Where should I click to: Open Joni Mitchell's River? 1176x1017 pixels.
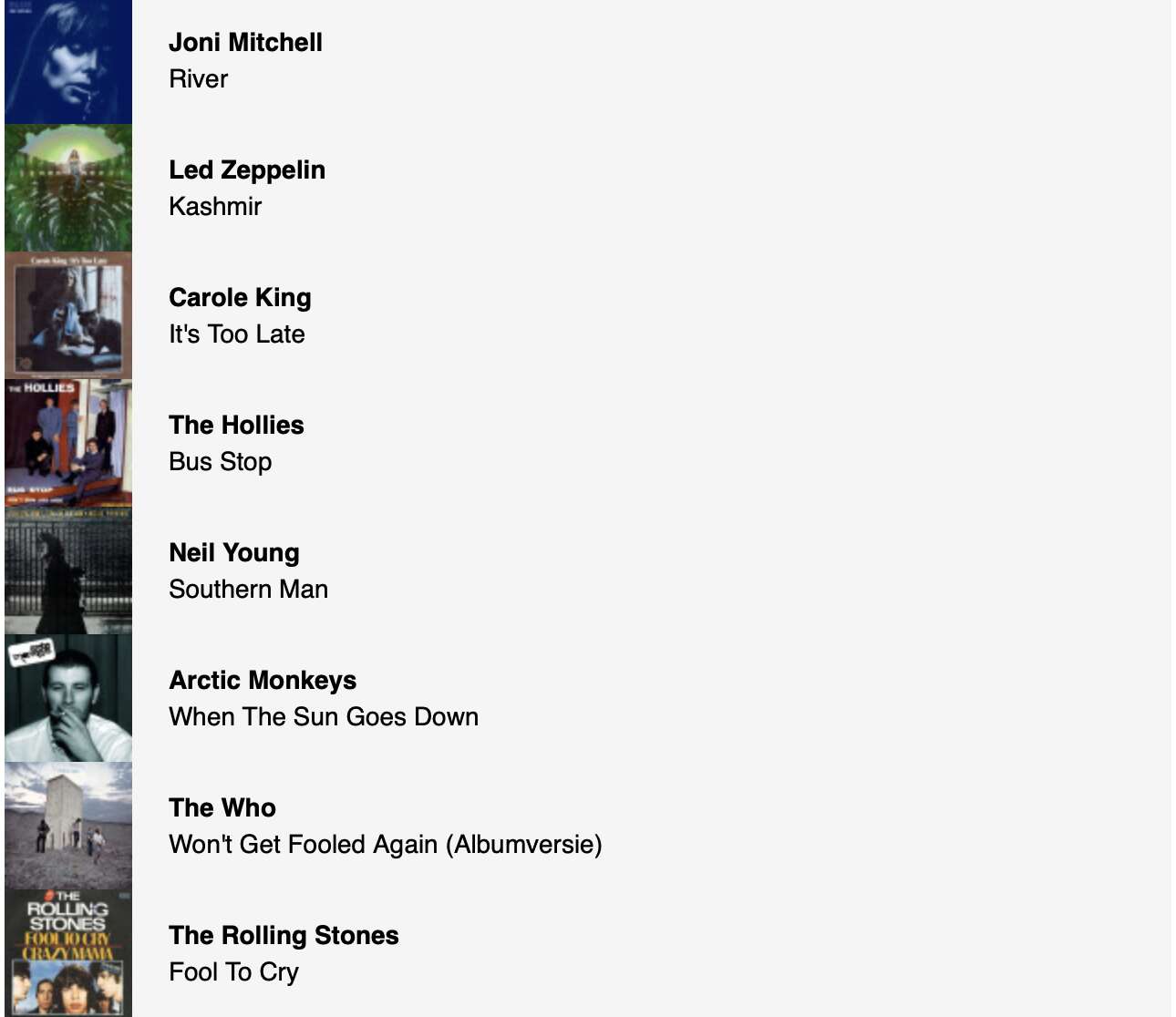[244, 61]
